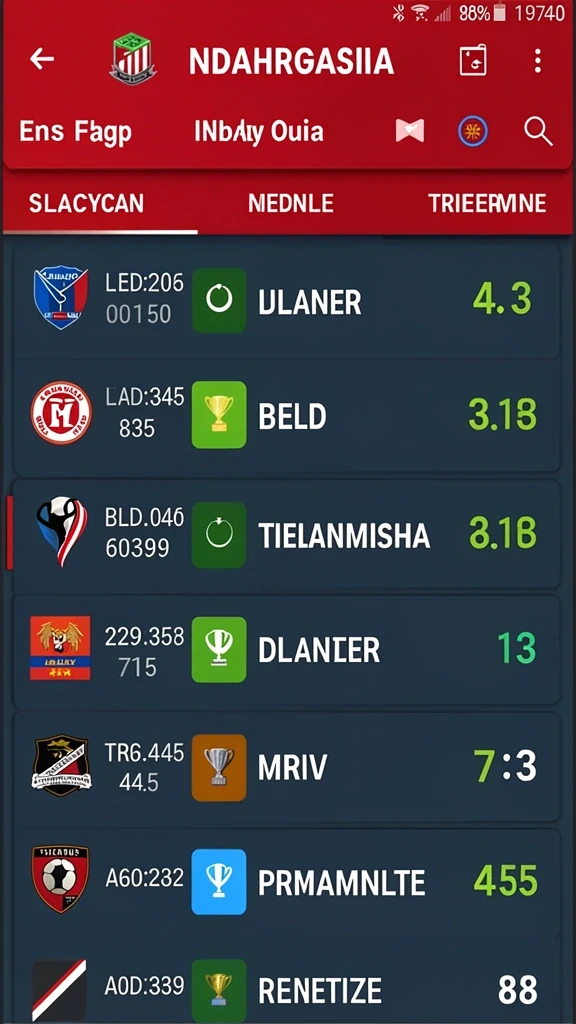Open the TIELANMISHA row

[x=287, y=534]
